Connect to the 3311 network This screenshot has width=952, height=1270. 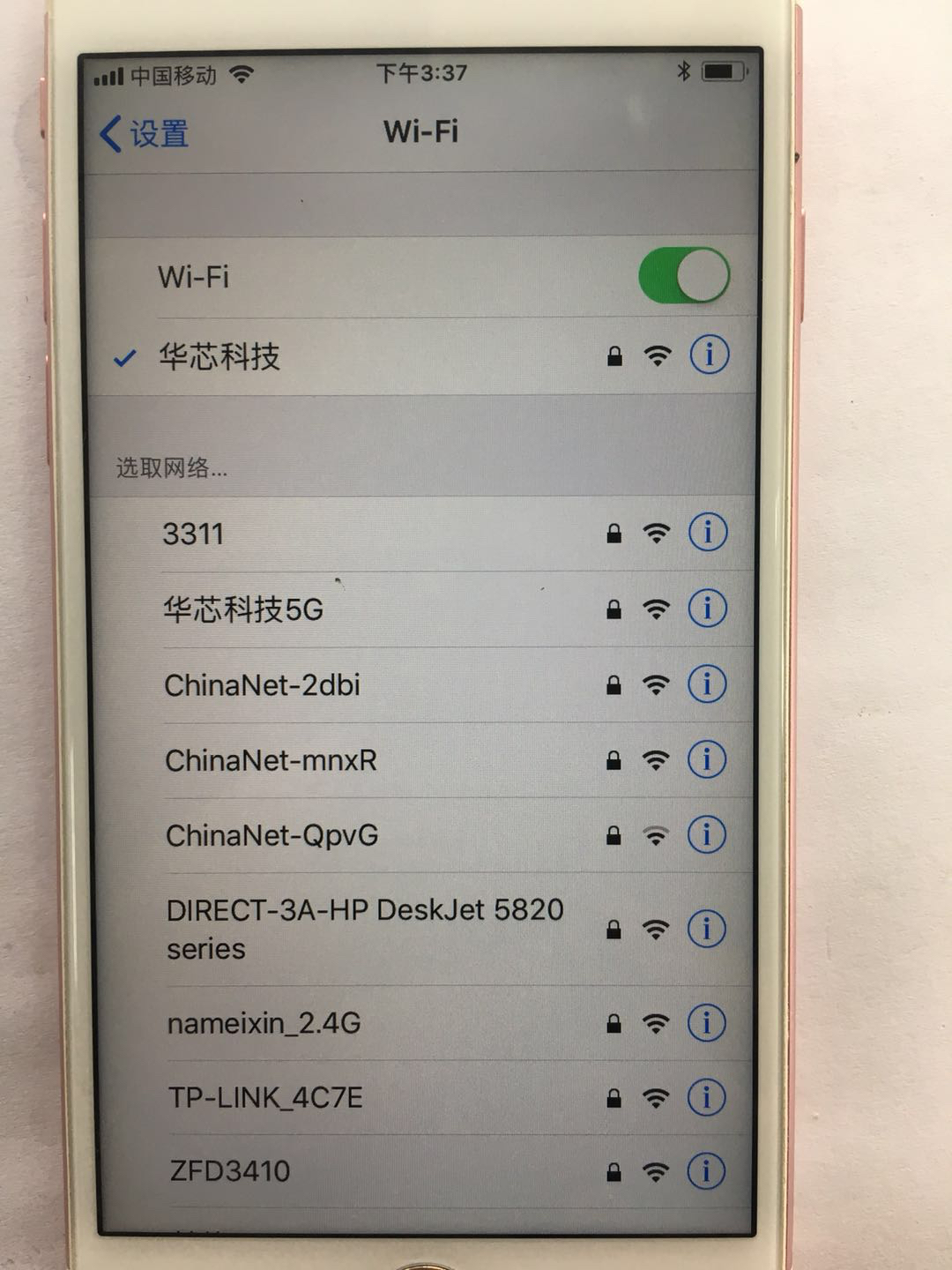[x=264, y=533]
